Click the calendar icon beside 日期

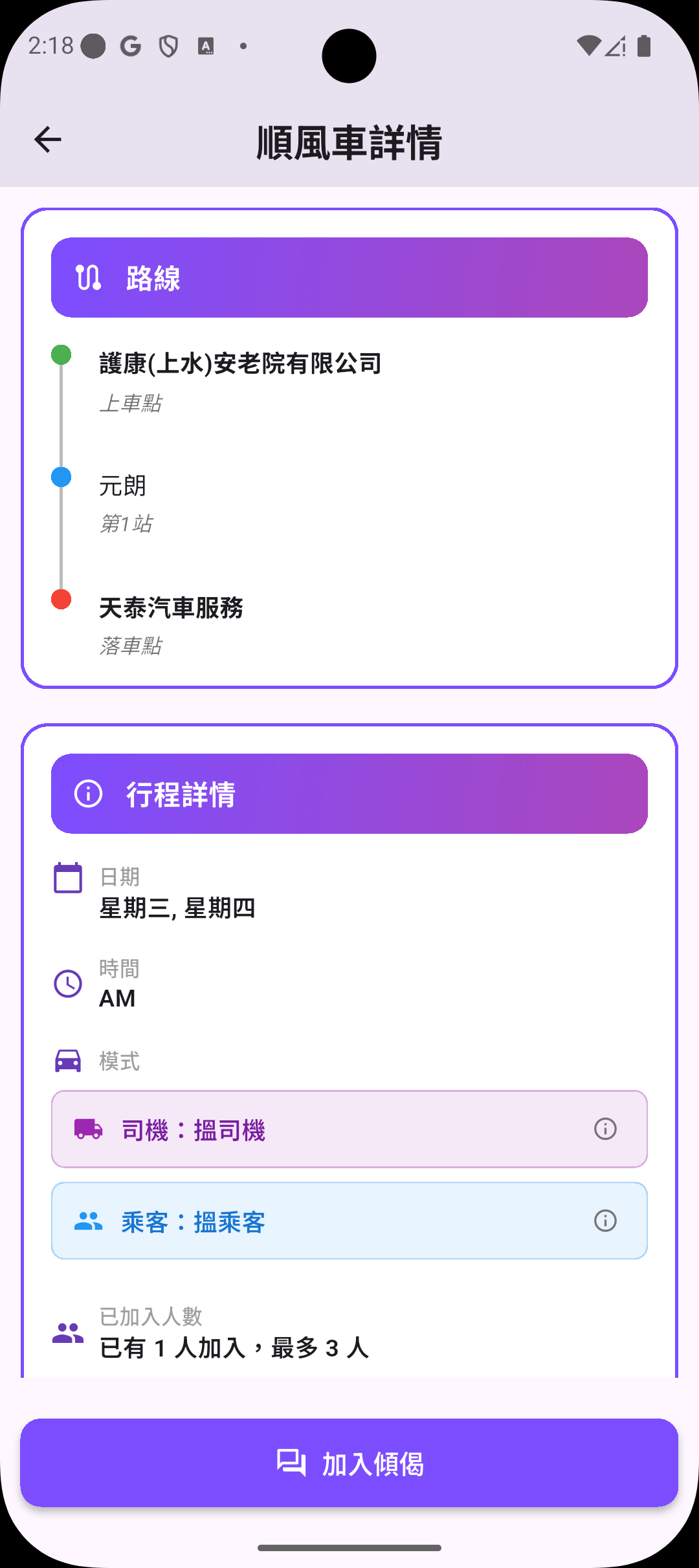pos(67,878)
